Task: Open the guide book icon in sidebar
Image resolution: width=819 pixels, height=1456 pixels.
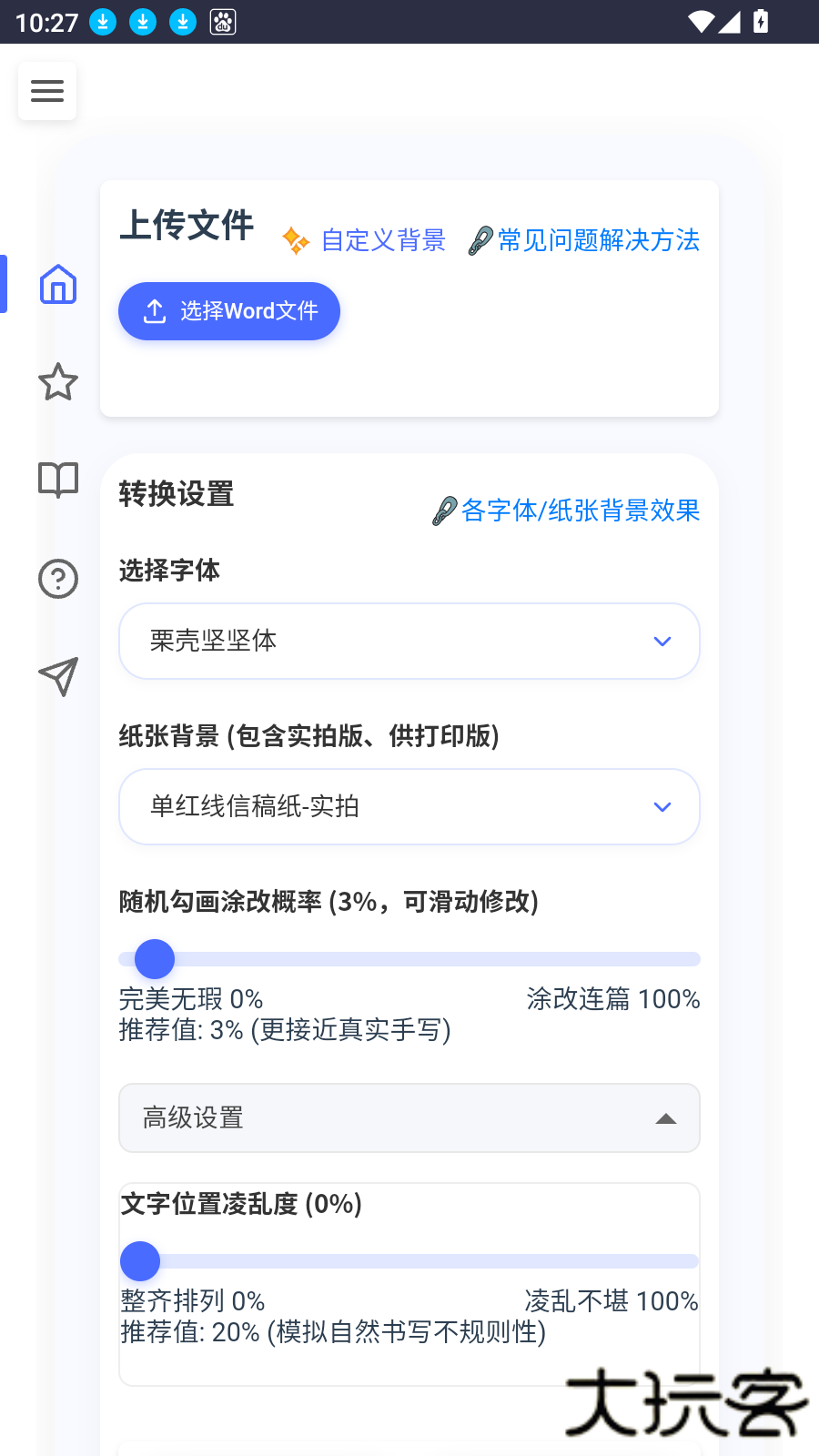Action: tap(58, 480)
